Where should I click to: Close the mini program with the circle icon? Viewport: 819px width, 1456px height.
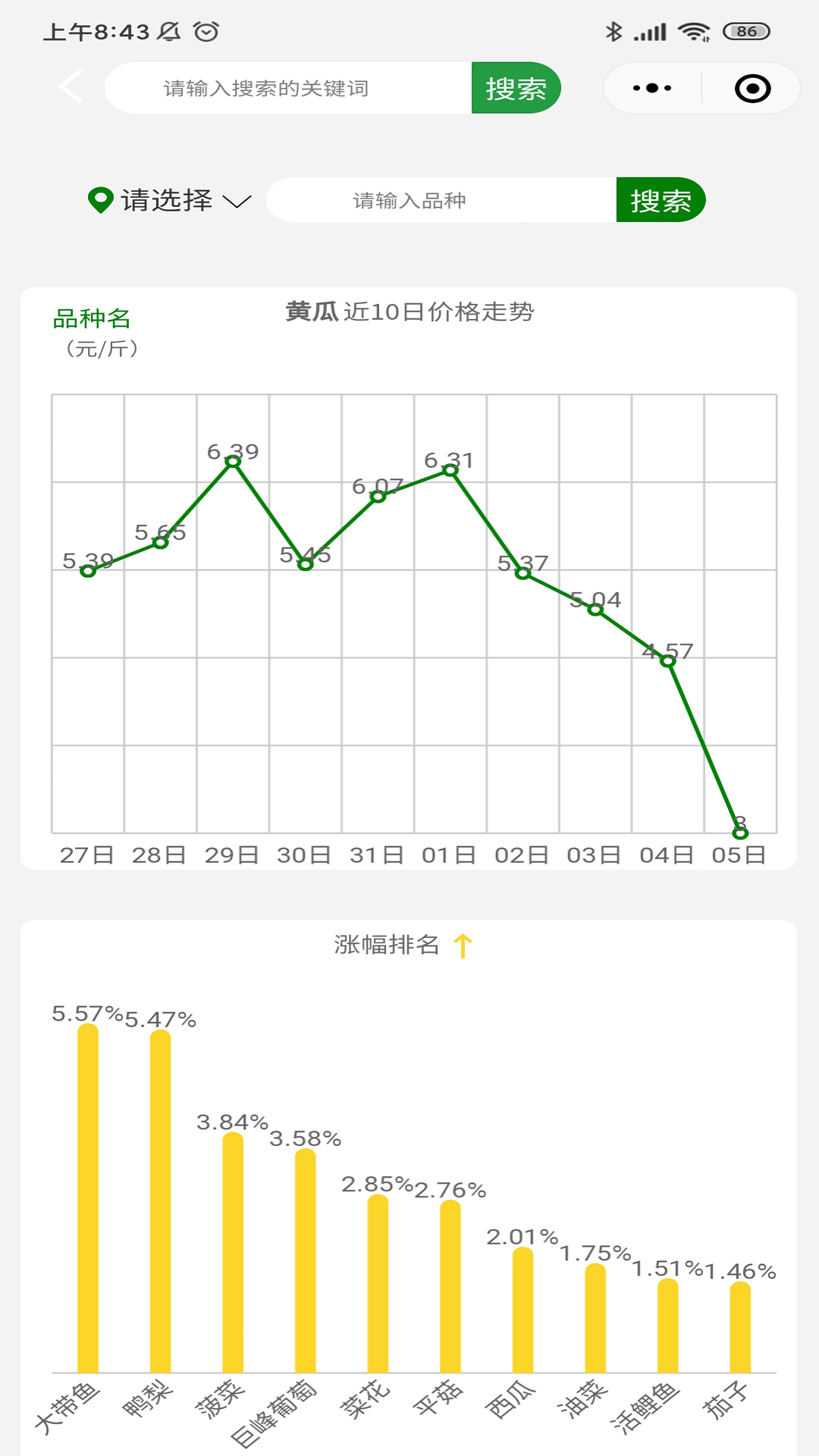click(752, 88)
